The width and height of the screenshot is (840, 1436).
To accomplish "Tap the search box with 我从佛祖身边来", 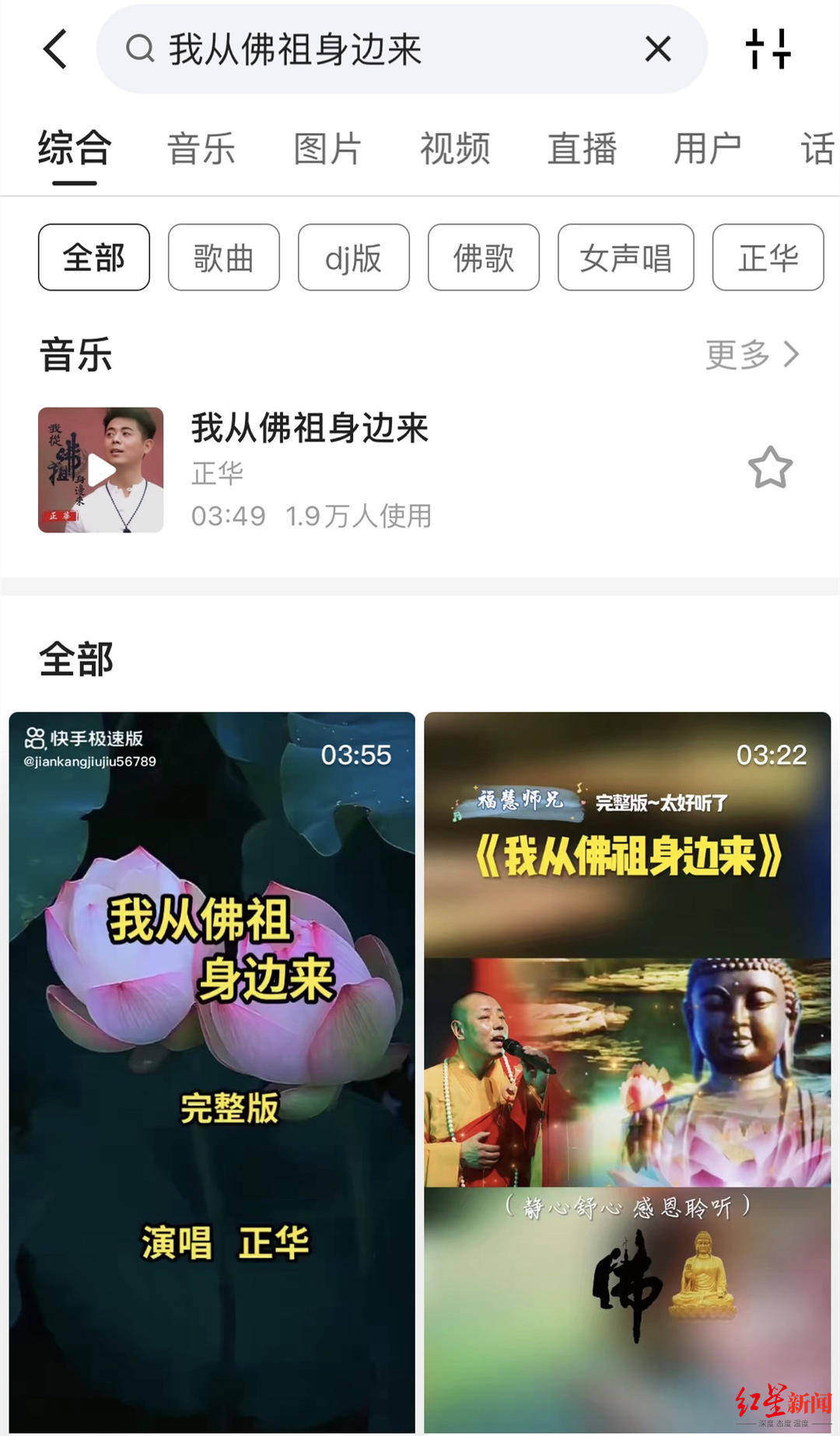I will pyautogui.click(x=389, y=50).
